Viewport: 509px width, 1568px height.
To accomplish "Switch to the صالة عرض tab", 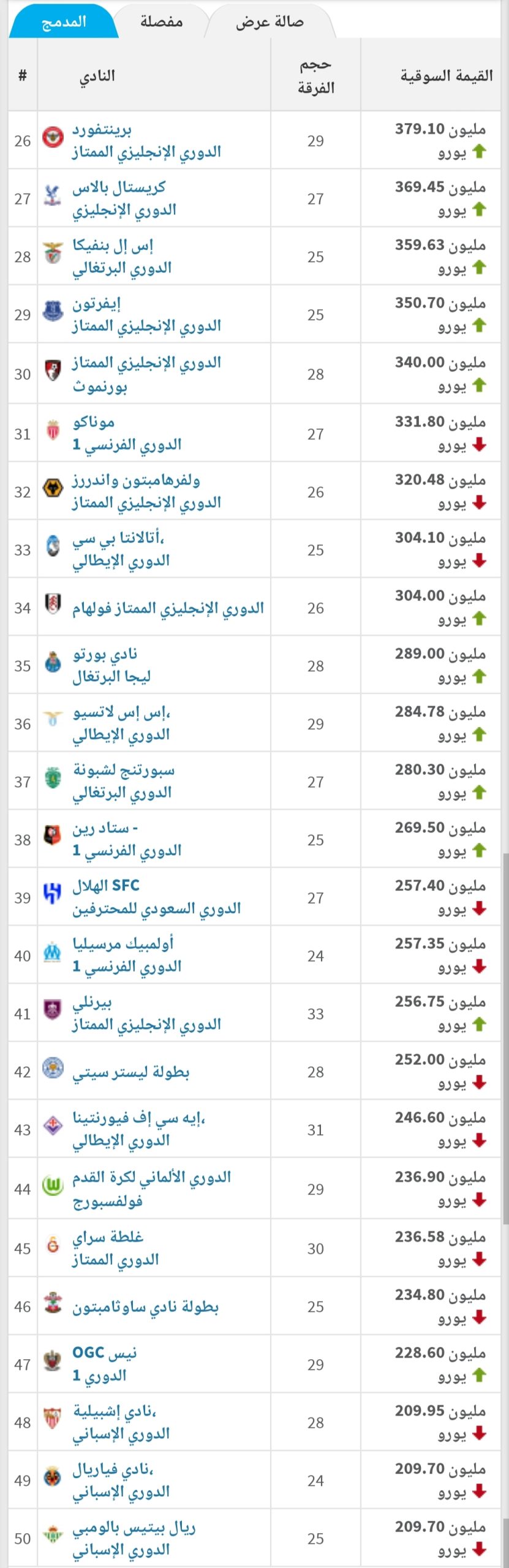I will point(270,22).
